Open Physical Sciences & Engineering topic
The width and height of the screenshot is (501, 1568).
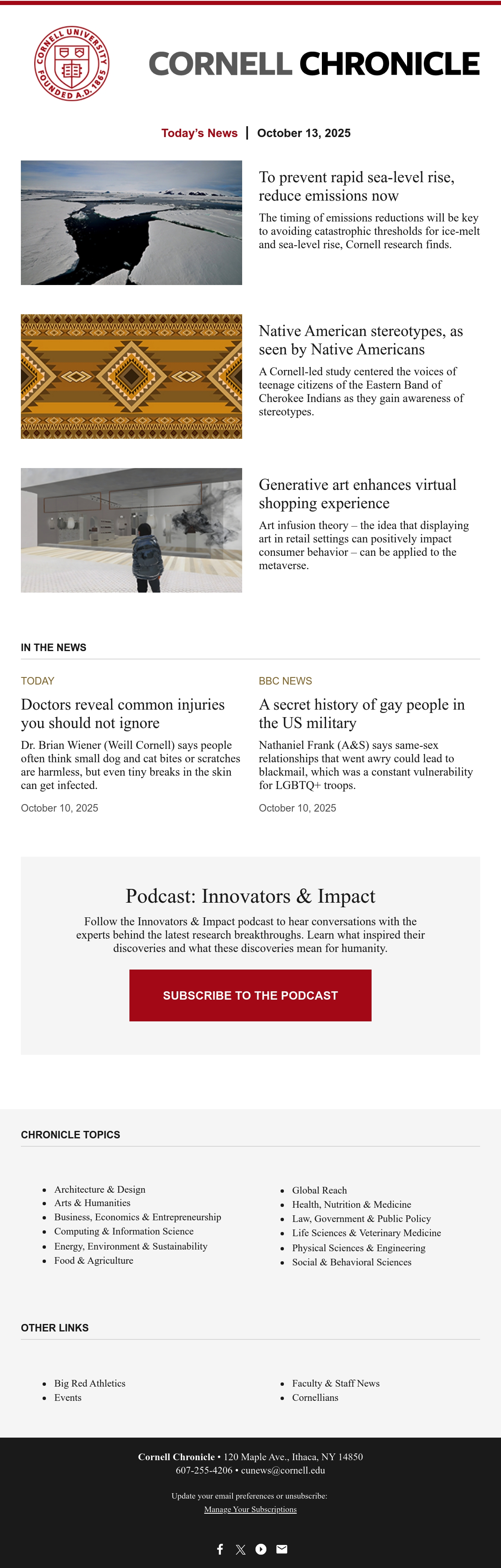(x=359, y=1248)
